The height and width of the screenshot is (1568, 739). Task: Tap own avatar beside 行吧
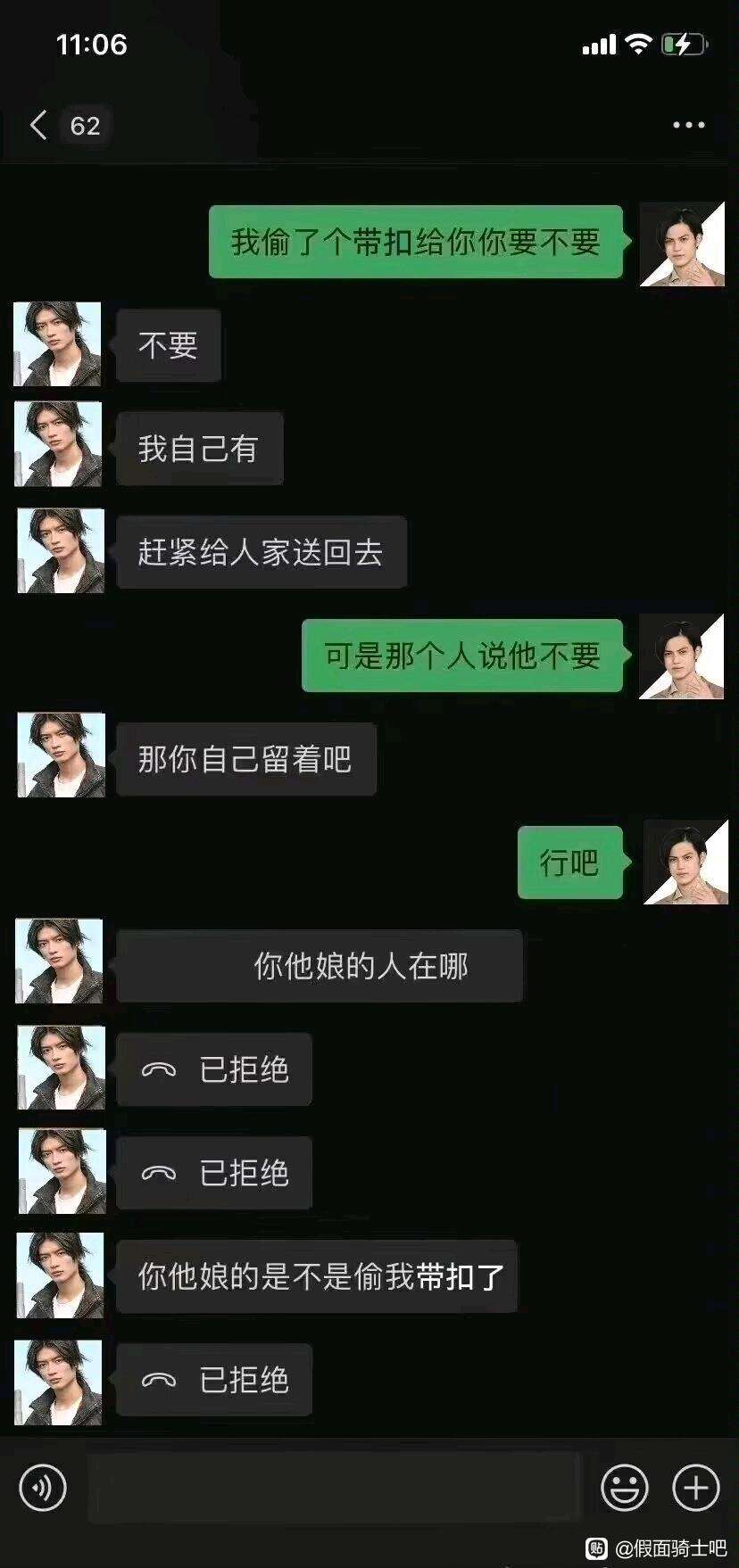pos(685,862)
